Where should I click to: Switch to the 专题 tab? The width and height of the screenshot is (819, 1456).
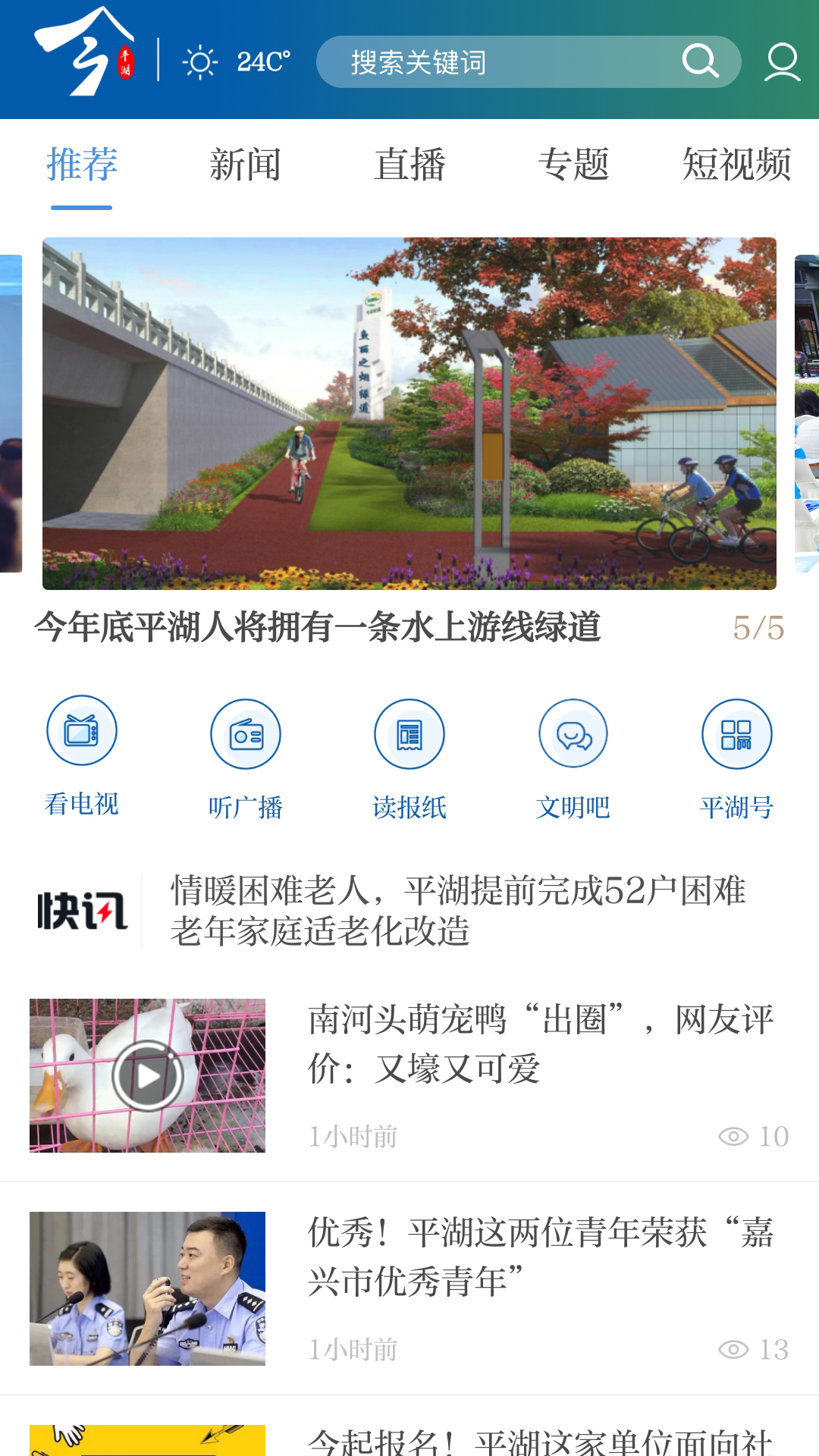click(573, 165)
